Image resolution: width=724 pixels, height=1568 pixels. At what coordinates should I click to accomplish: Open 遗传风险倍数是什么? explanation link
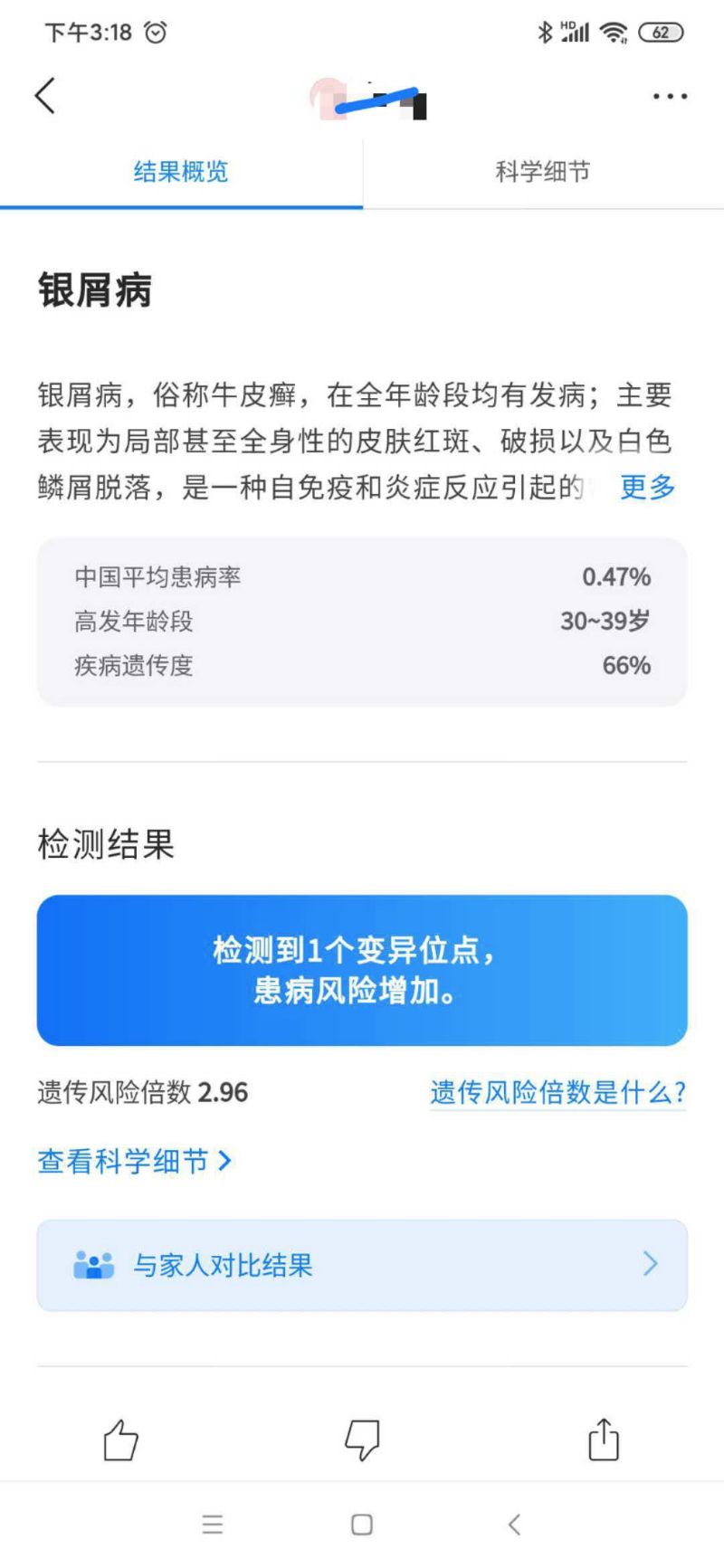click(x=557, y=1092)
